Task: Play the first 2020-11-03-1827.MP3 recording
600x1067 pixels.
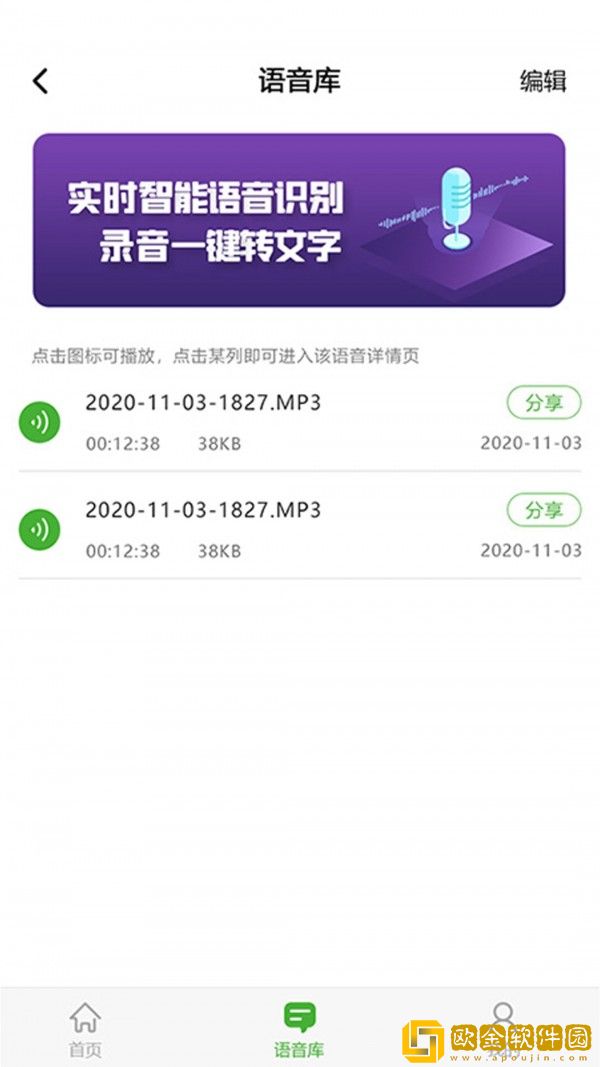Action: (x=40, y=423)
